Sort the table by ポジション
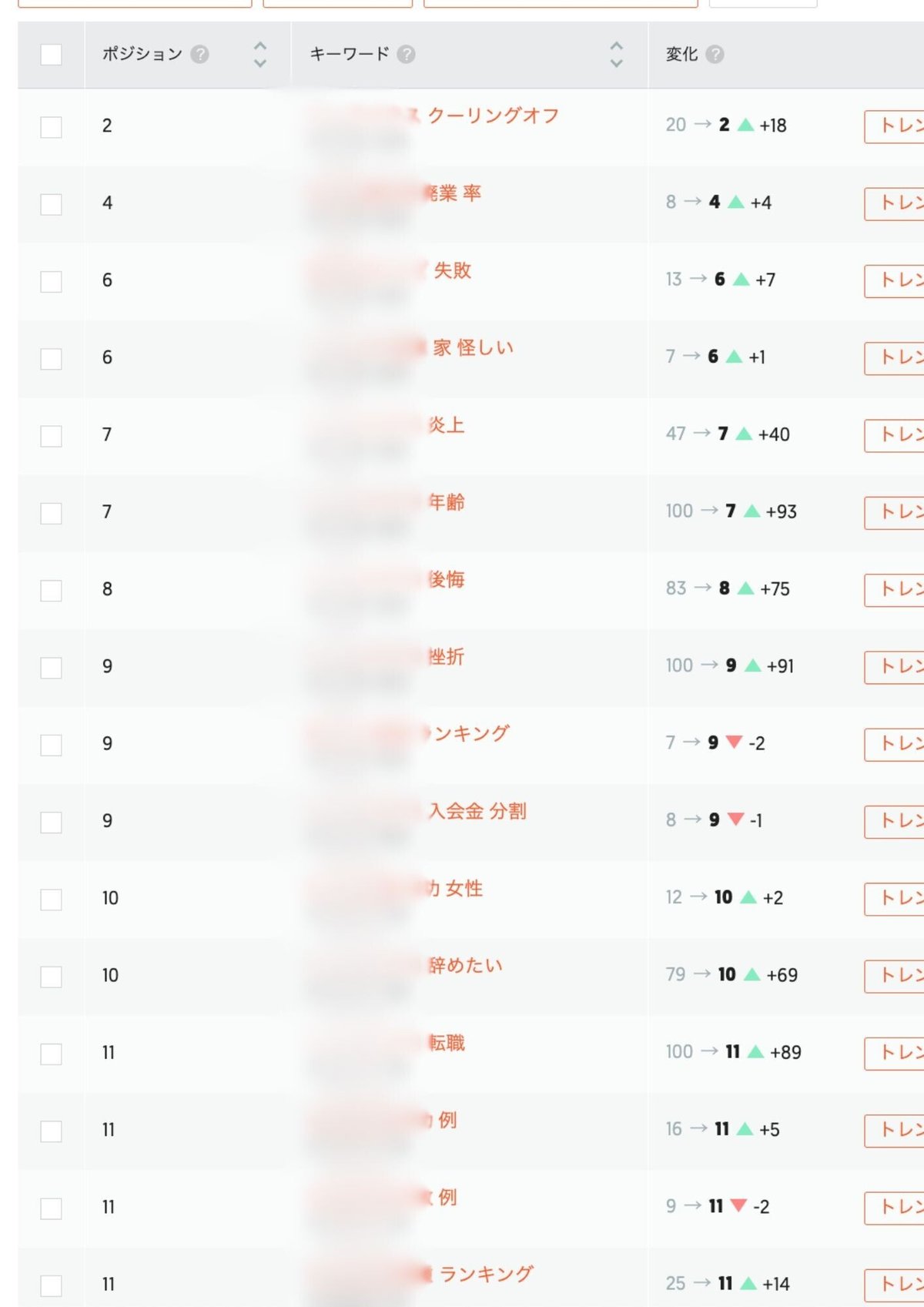Viewport: 924px width, 1307px height. [260, 55]
